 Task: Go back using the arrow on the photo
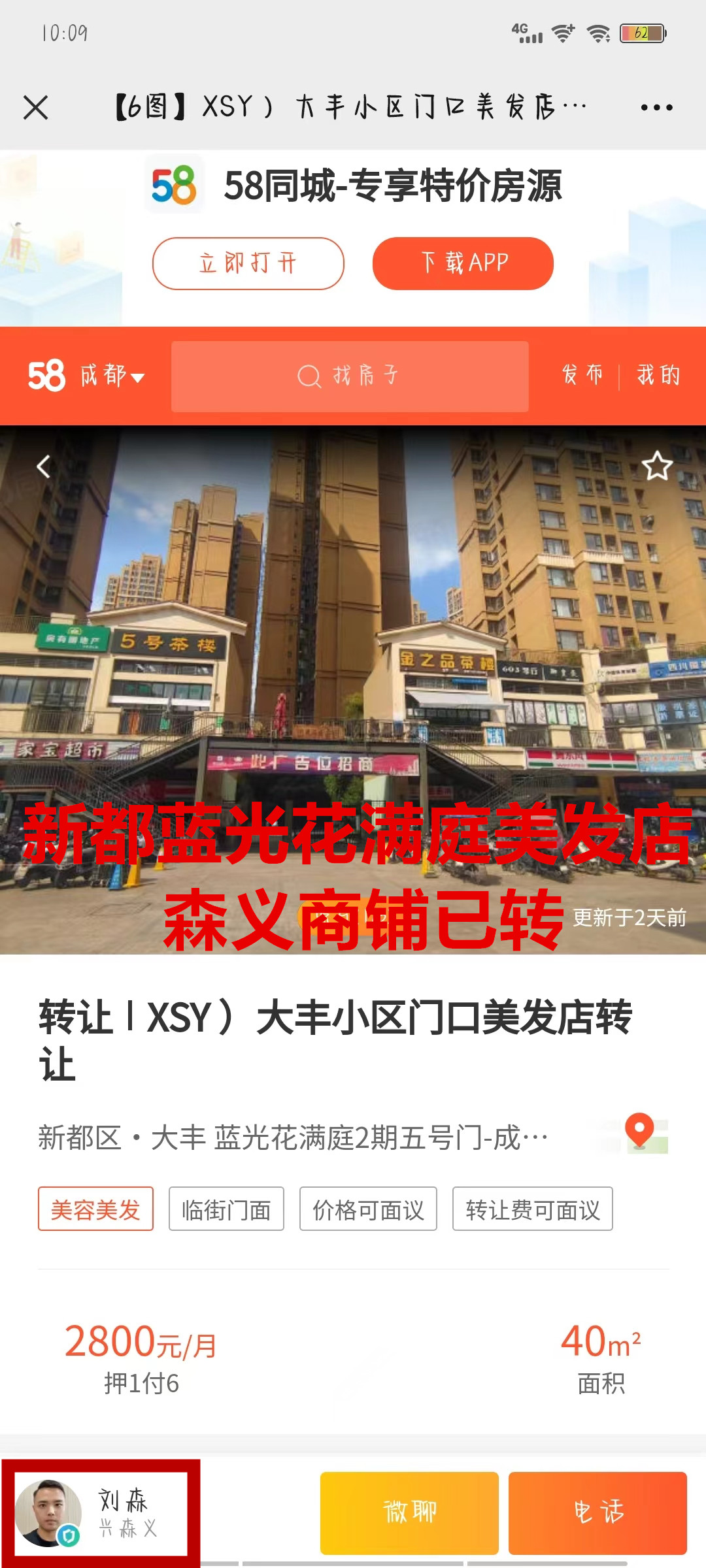pos(44,466)
